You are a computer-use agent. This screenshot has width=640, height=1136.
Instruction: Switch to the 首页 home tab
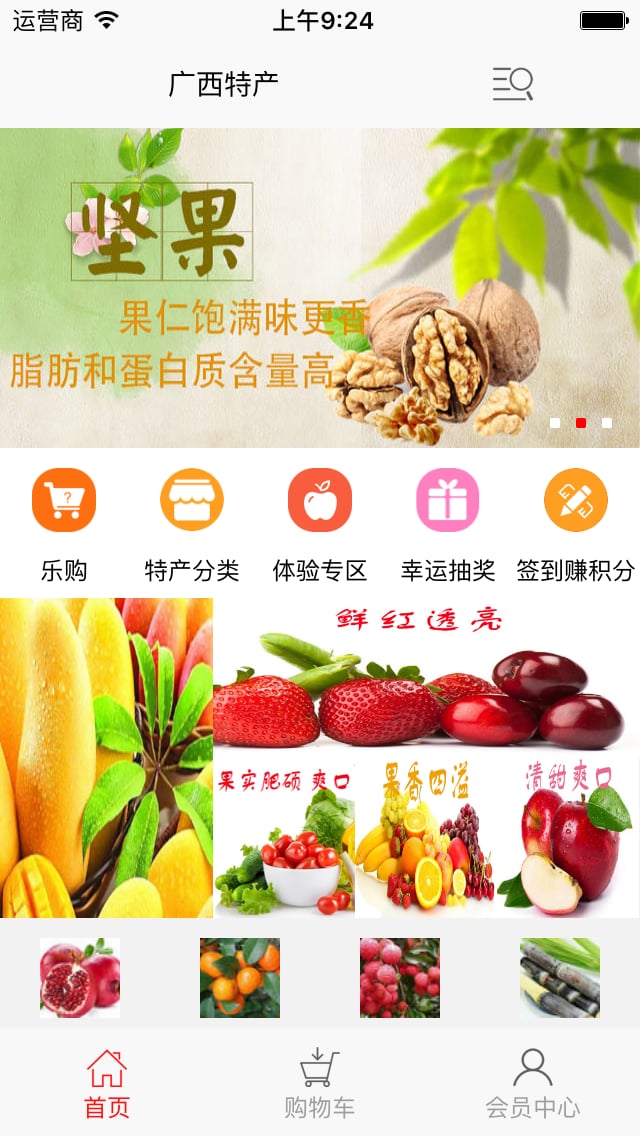[x=107, y=1083]
